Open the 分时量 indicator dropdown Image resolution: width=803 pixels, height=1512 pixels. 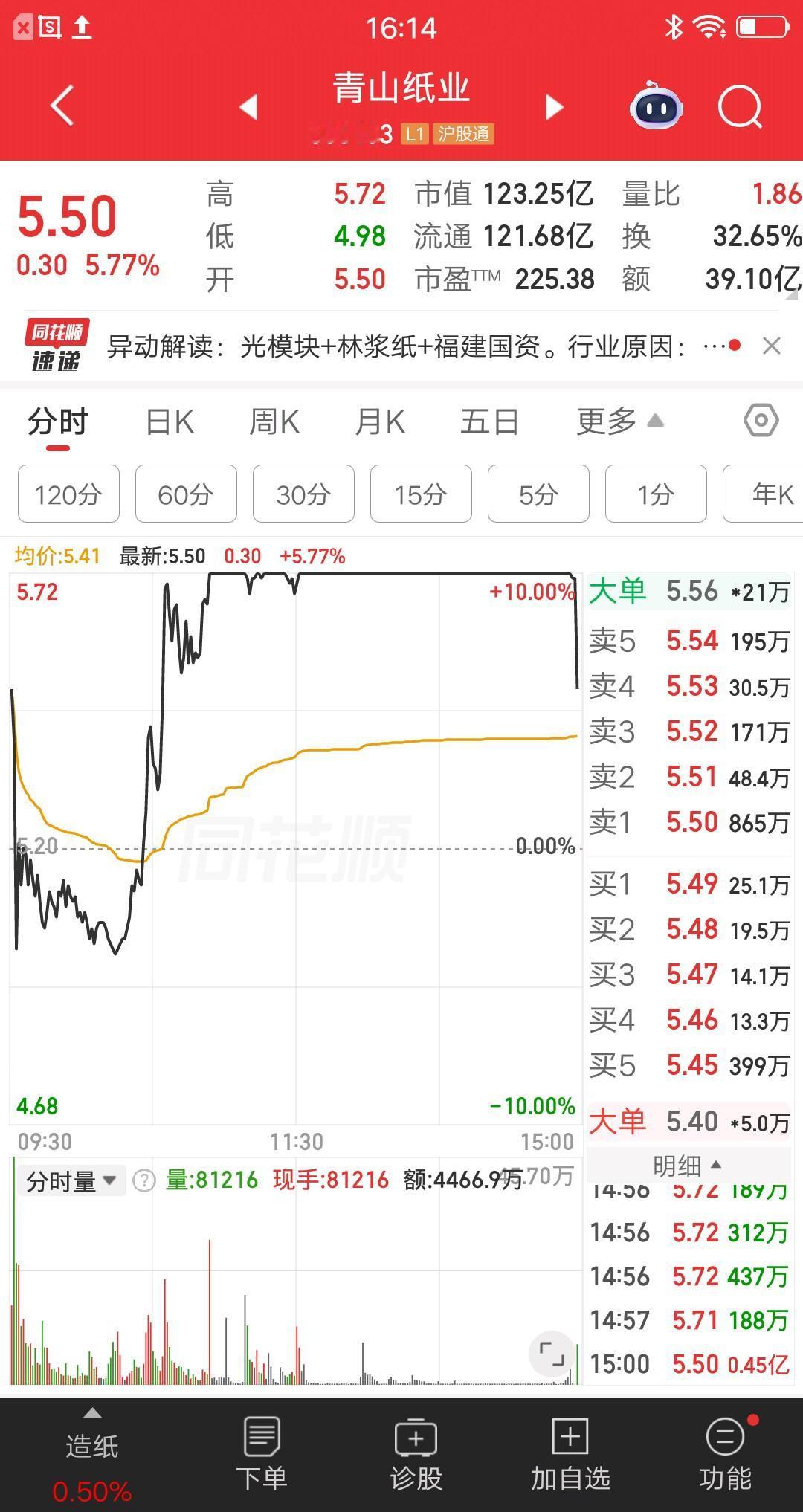pyautogui.click(x=71, y=1180)
